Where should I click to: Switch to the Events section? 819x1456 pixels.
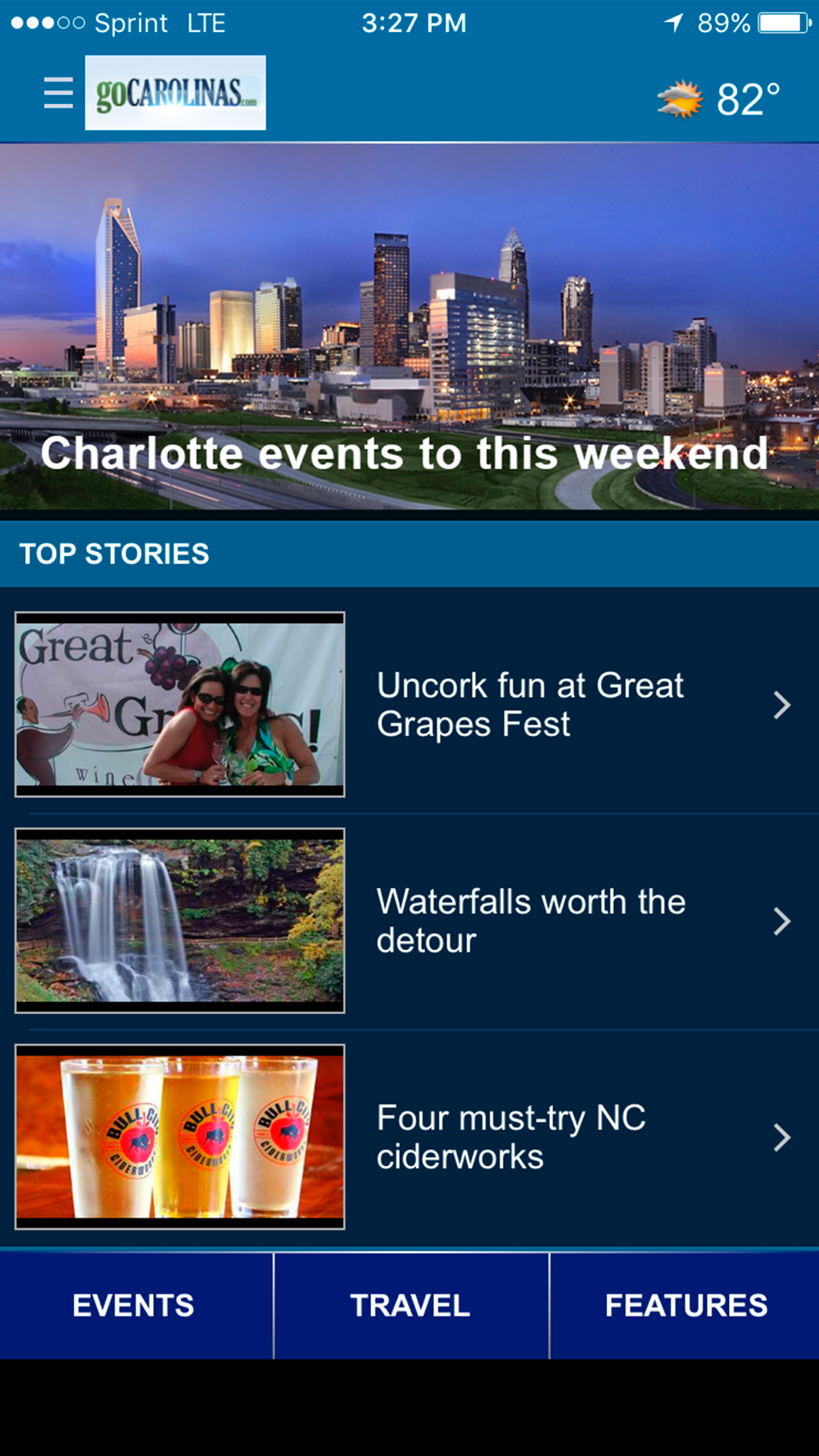point(133,1305)
